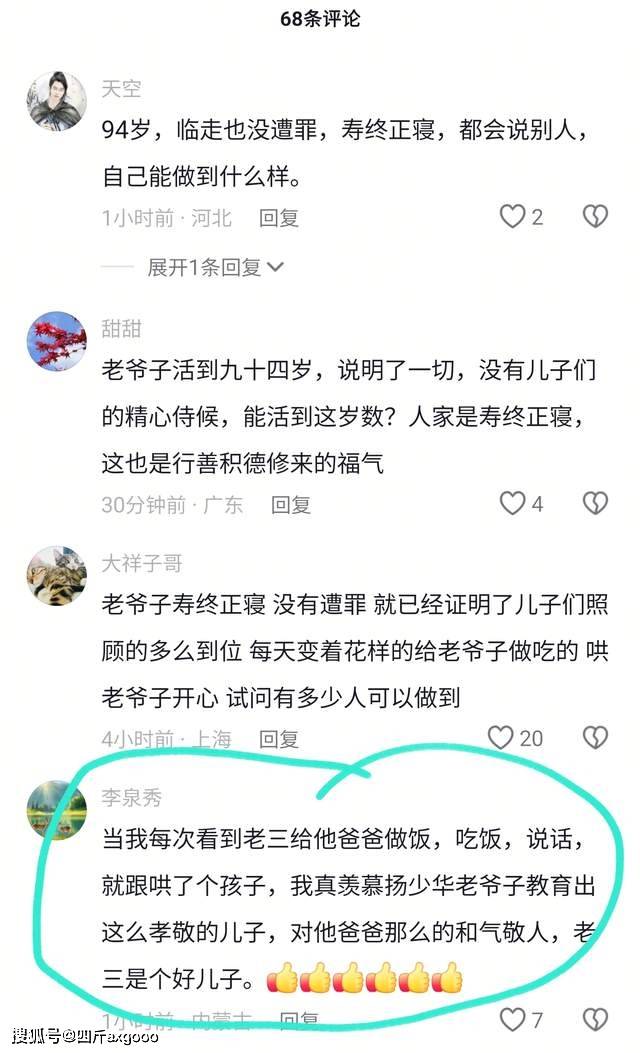Screen dimensions: 640x1053
Task: Dislike 甜甜's comment
Action: click(595, 504)
